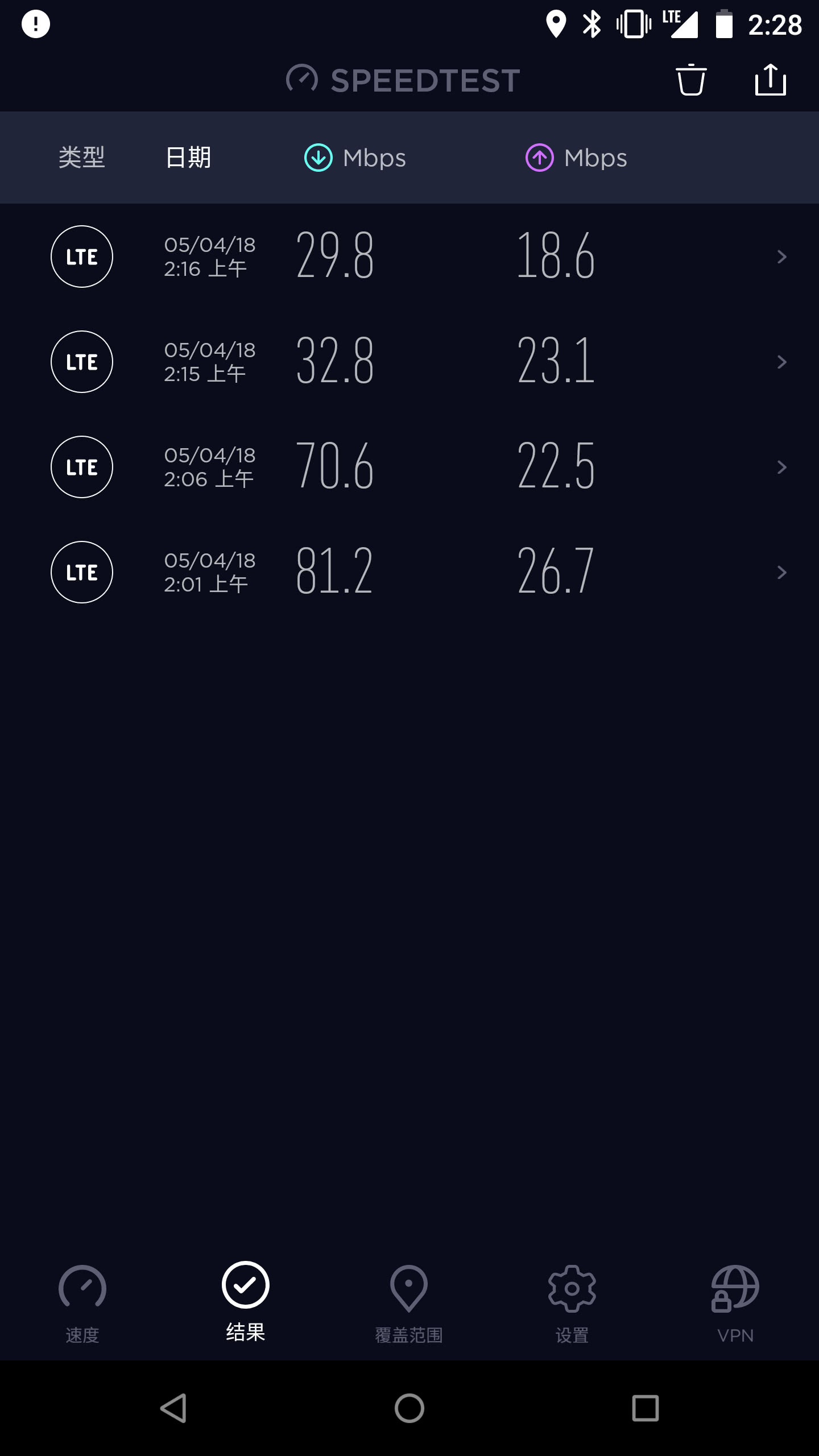
Task: Switch to the 速度 tab
Action: tap(82, 1304)
